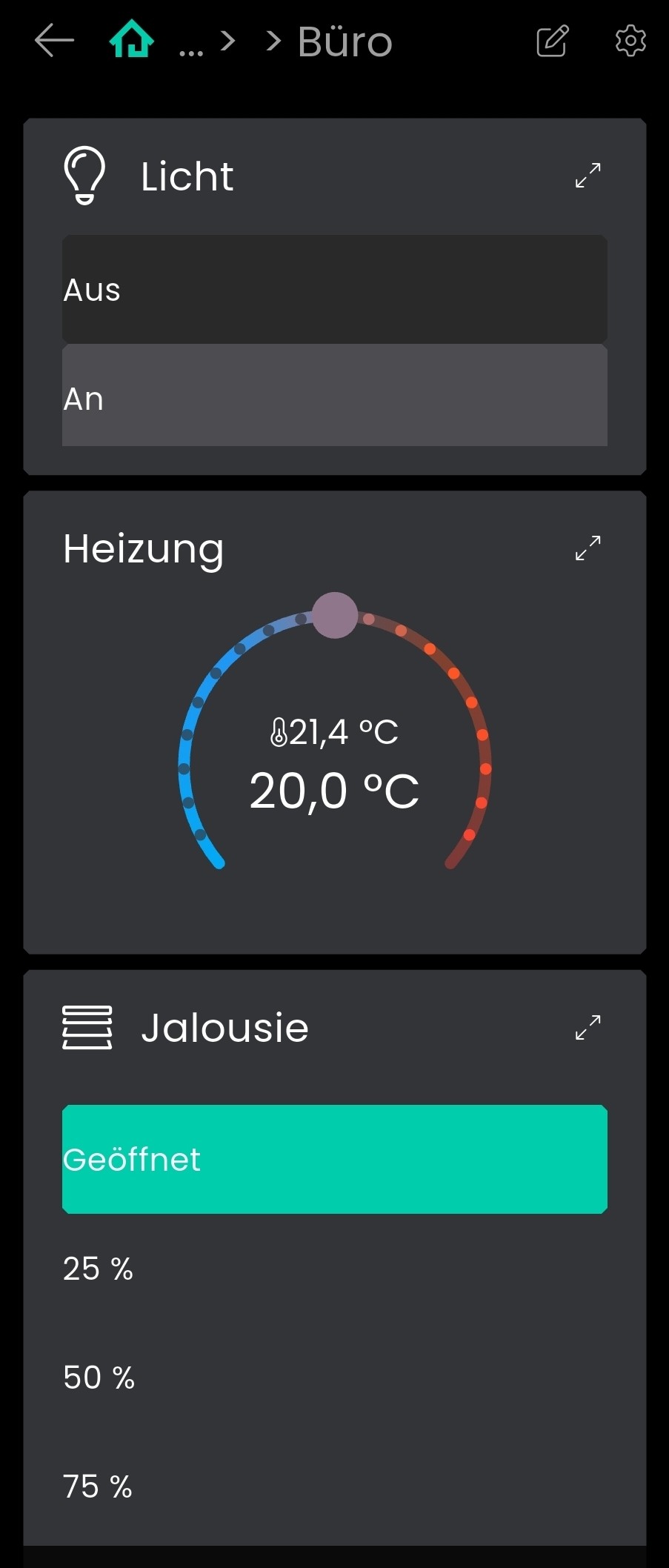
Task: Expand the collapsed breadcrumb dots
Action: click(x=190, y=44)
